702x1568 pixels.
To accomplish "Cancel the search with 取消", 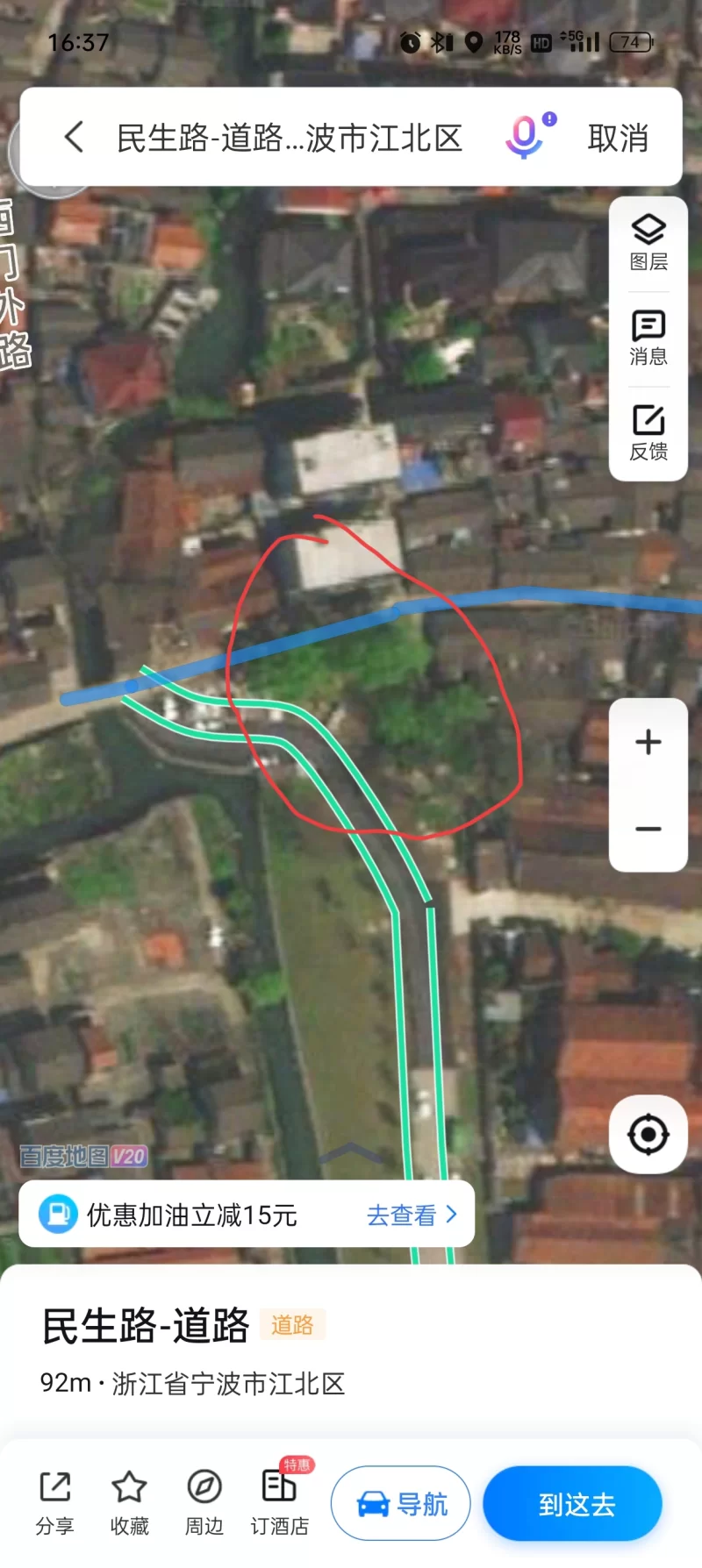I will pos(618,138).
